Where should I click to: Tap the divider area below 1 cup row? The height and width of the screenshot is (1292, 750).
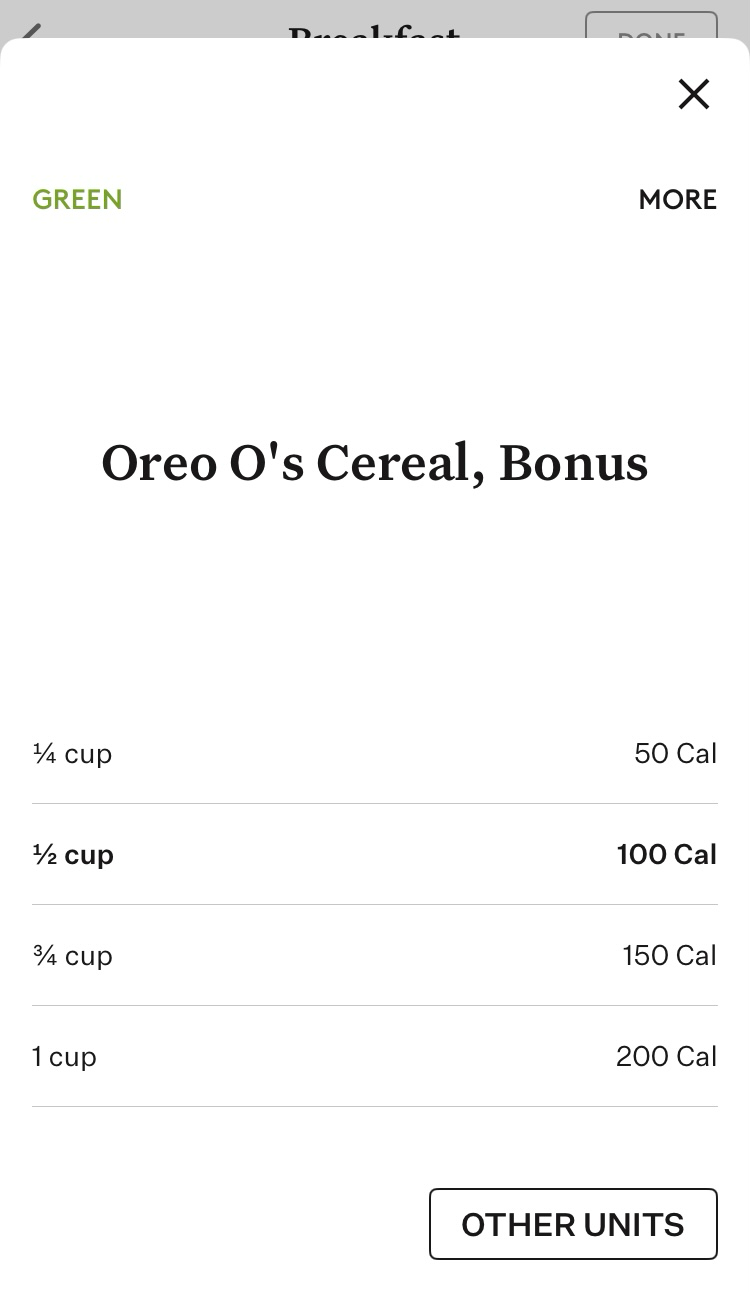[375, 1106]
